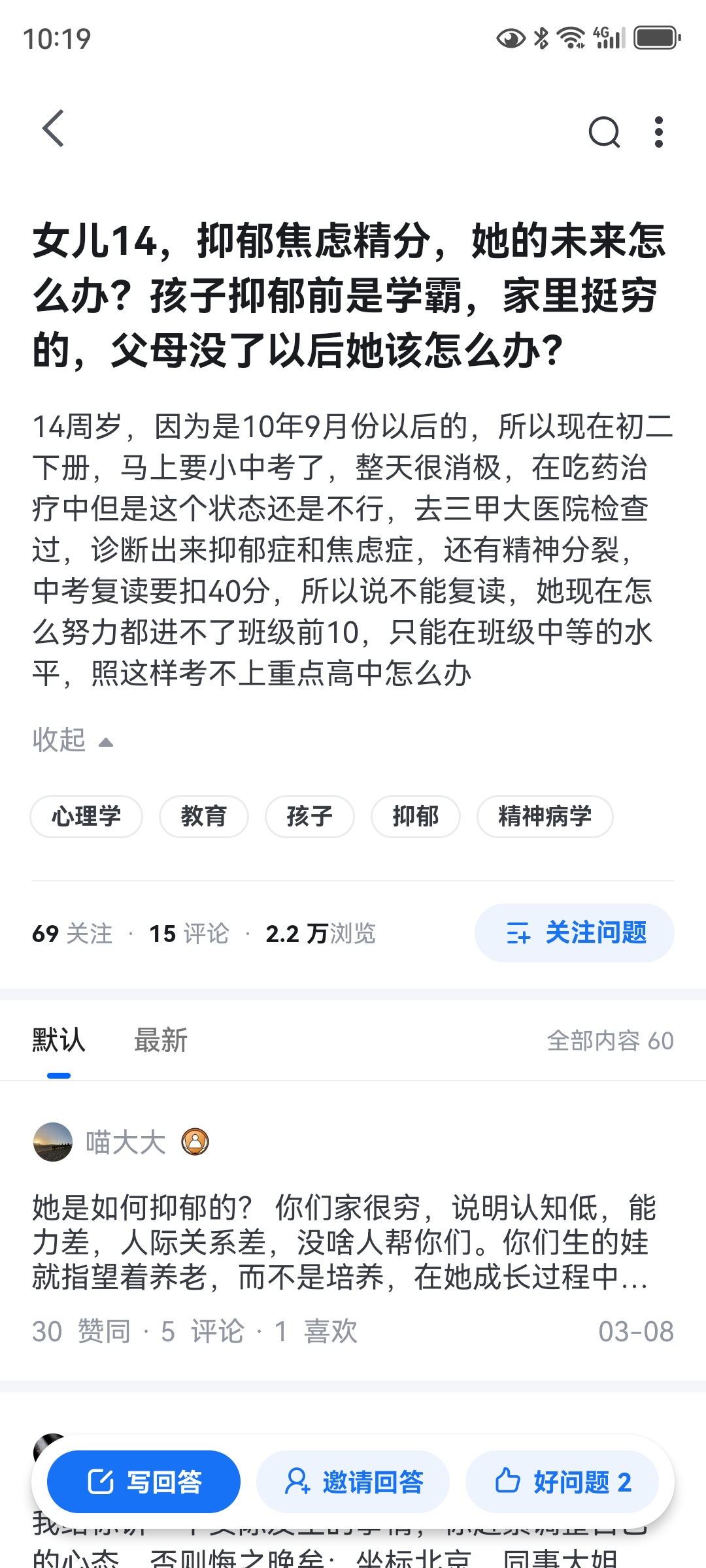This screenshot has width=706, height=1568.
Task: Tap the 孩子 topic chip
Action: [310, 817]
